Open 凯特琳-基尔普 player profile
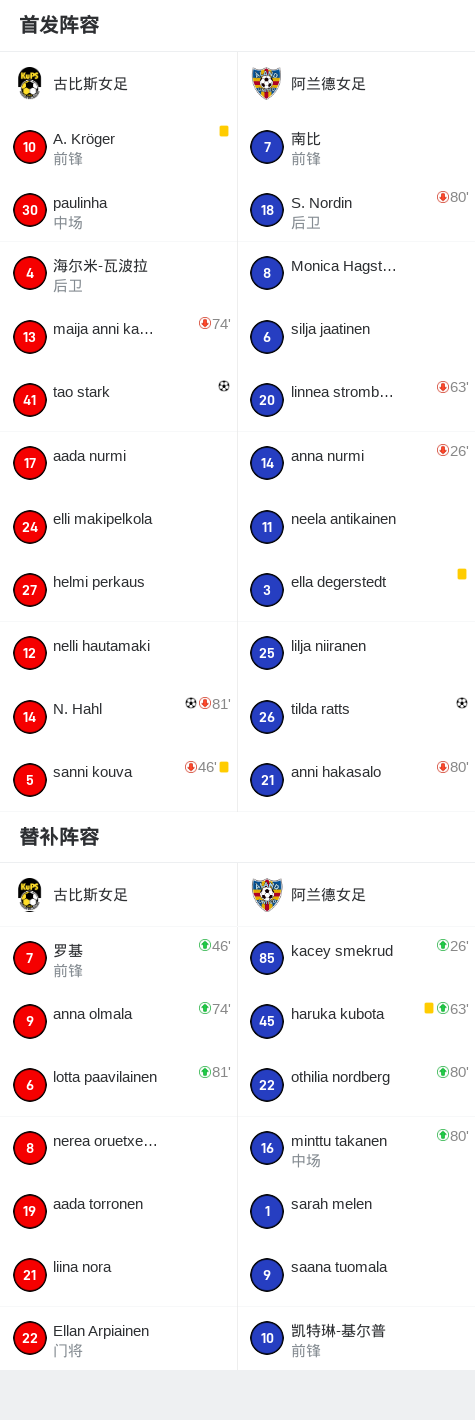This screenshot has width=475, height=1420. [x=356, y=1338]
